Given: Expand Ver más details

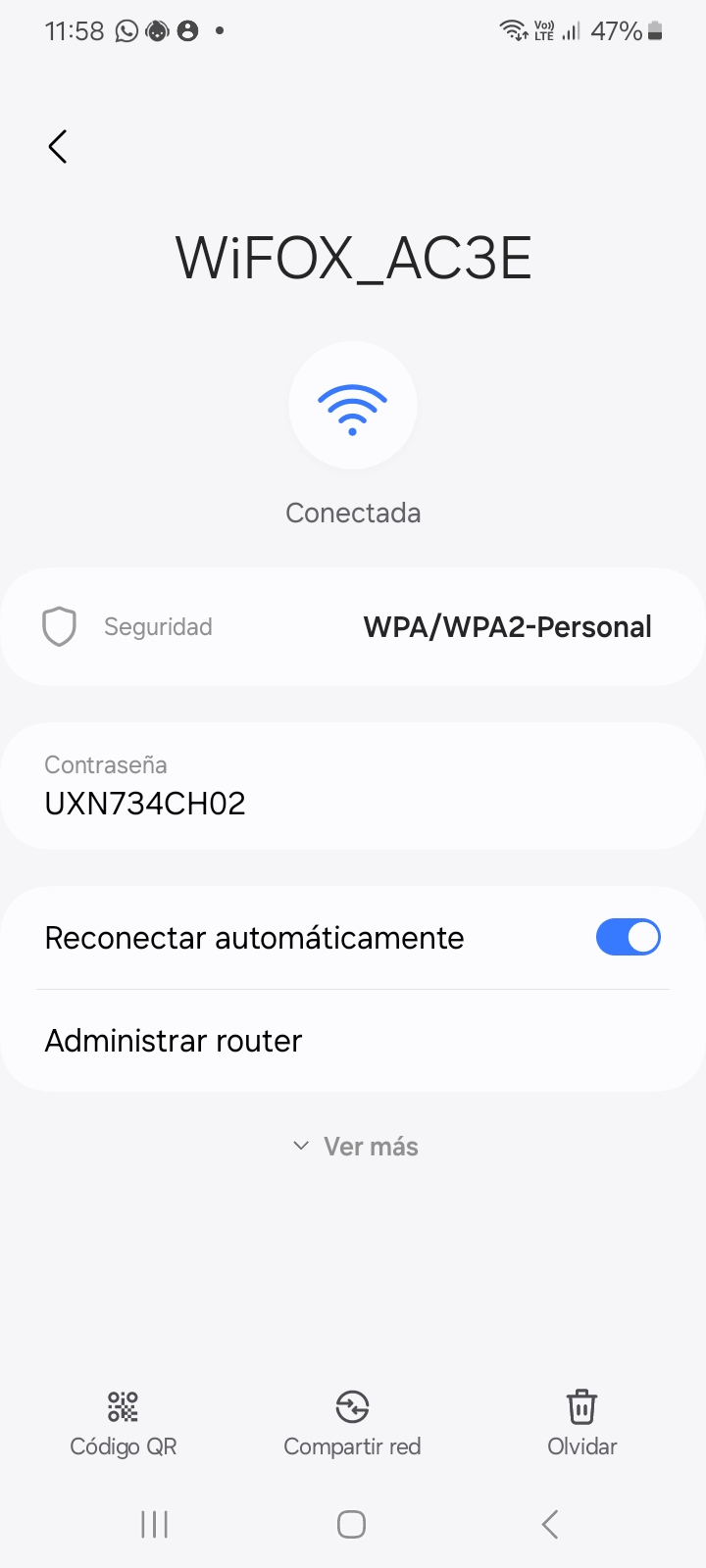Looking at the screenshot, I should (x=355, y=1147).
